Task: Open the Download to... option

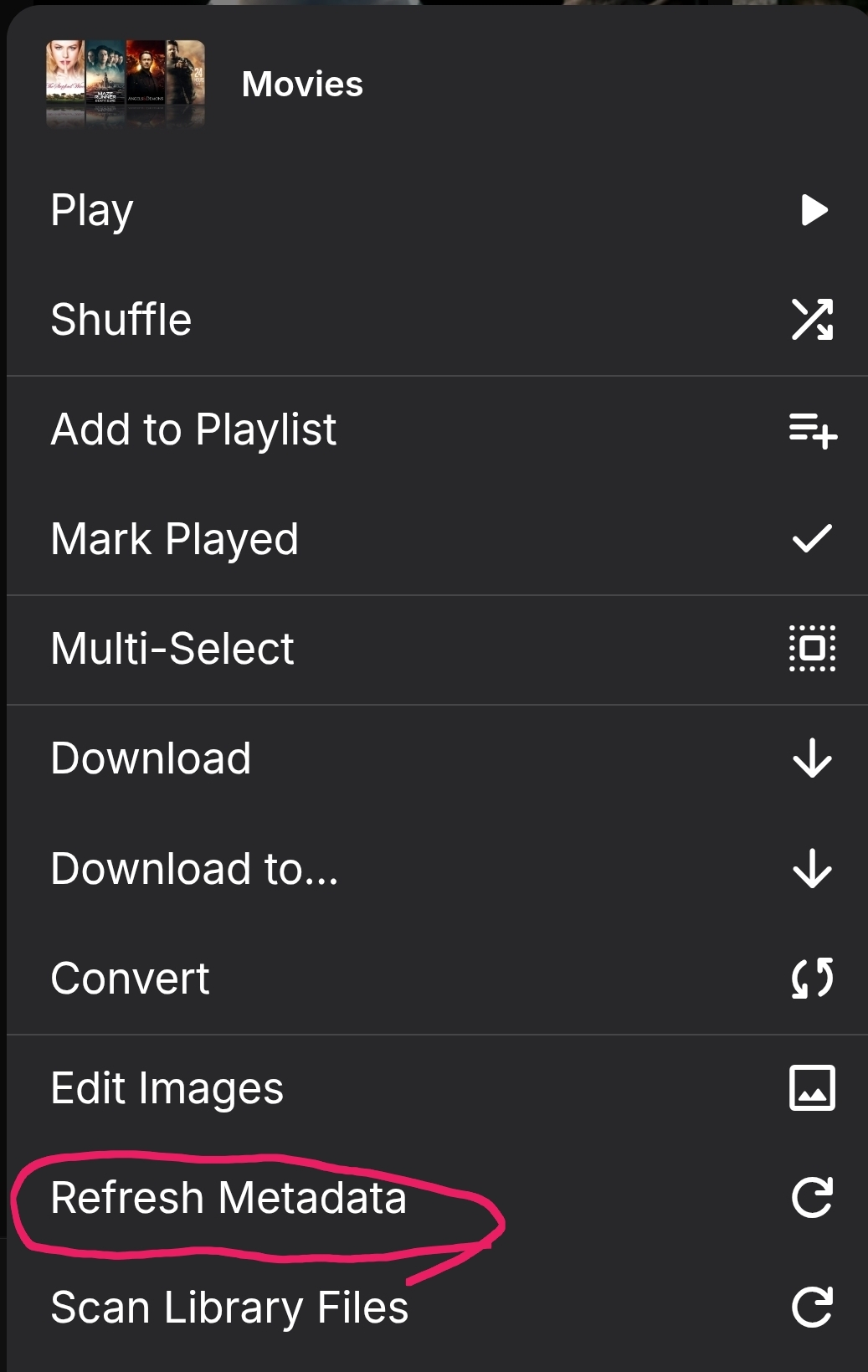Action: pyautogui.click(x=194, y=869)
